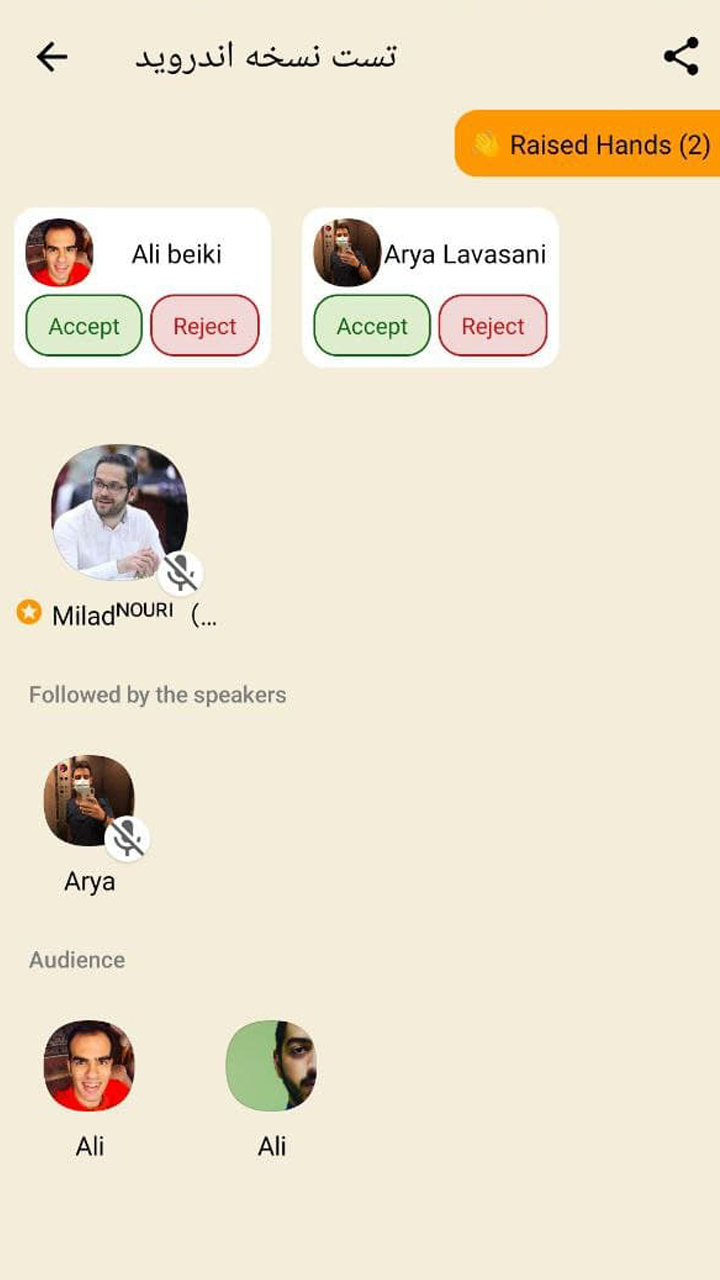Screen dimensions: 720x1280
Task: Accept Arya Lavasani's raised hand
Action: [371, 326]
